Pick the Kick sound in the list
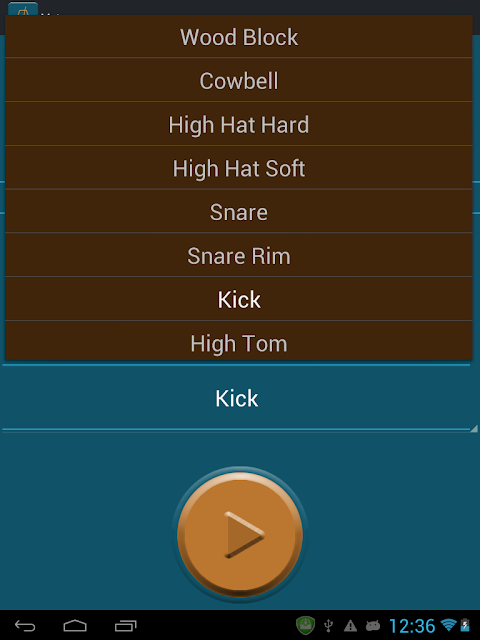This screenshot has height=640, width=480. pos(238,299)
